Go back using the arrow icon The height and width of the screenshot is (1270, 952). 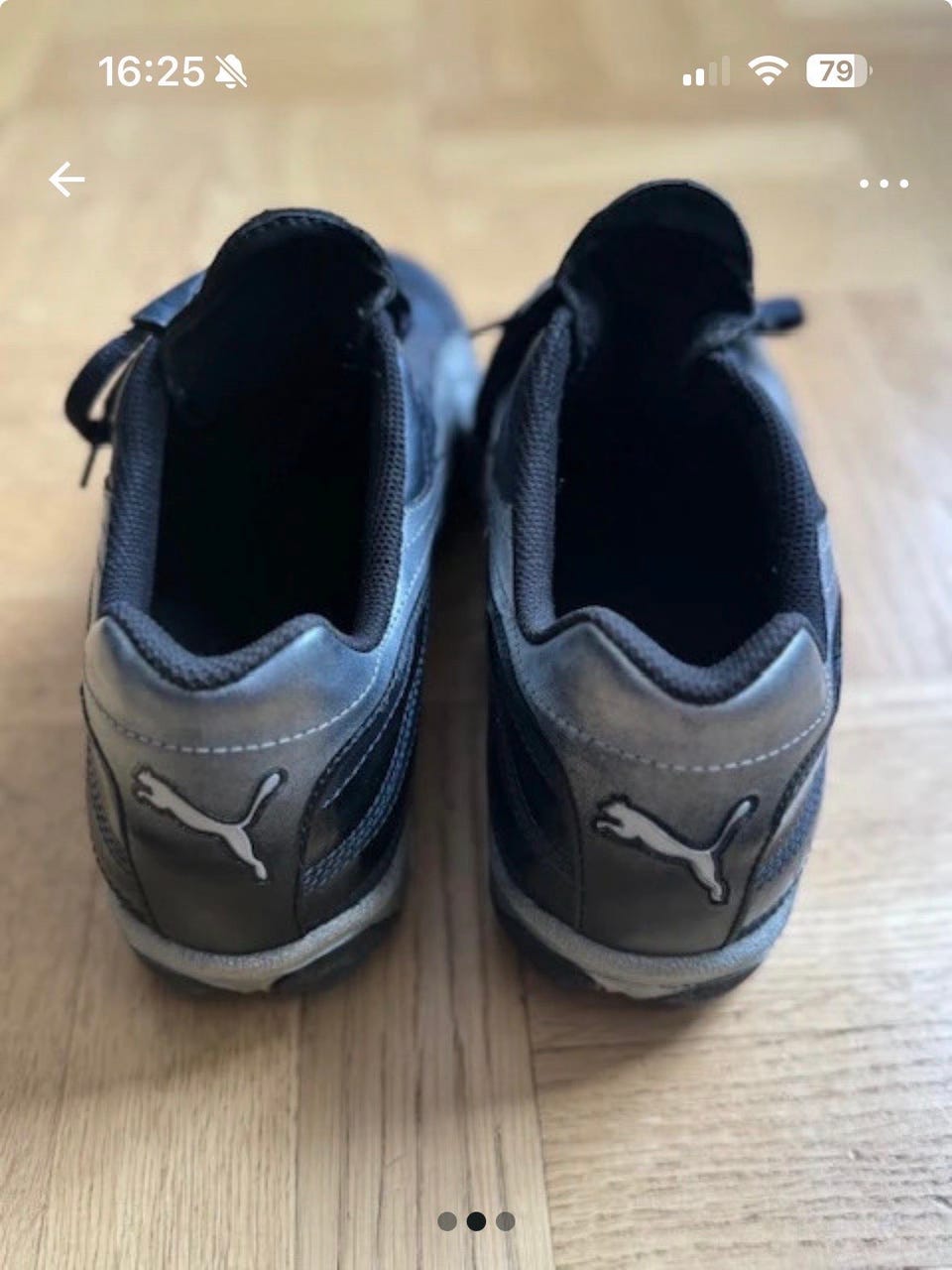pyautogui.click(x=66, y=181)
